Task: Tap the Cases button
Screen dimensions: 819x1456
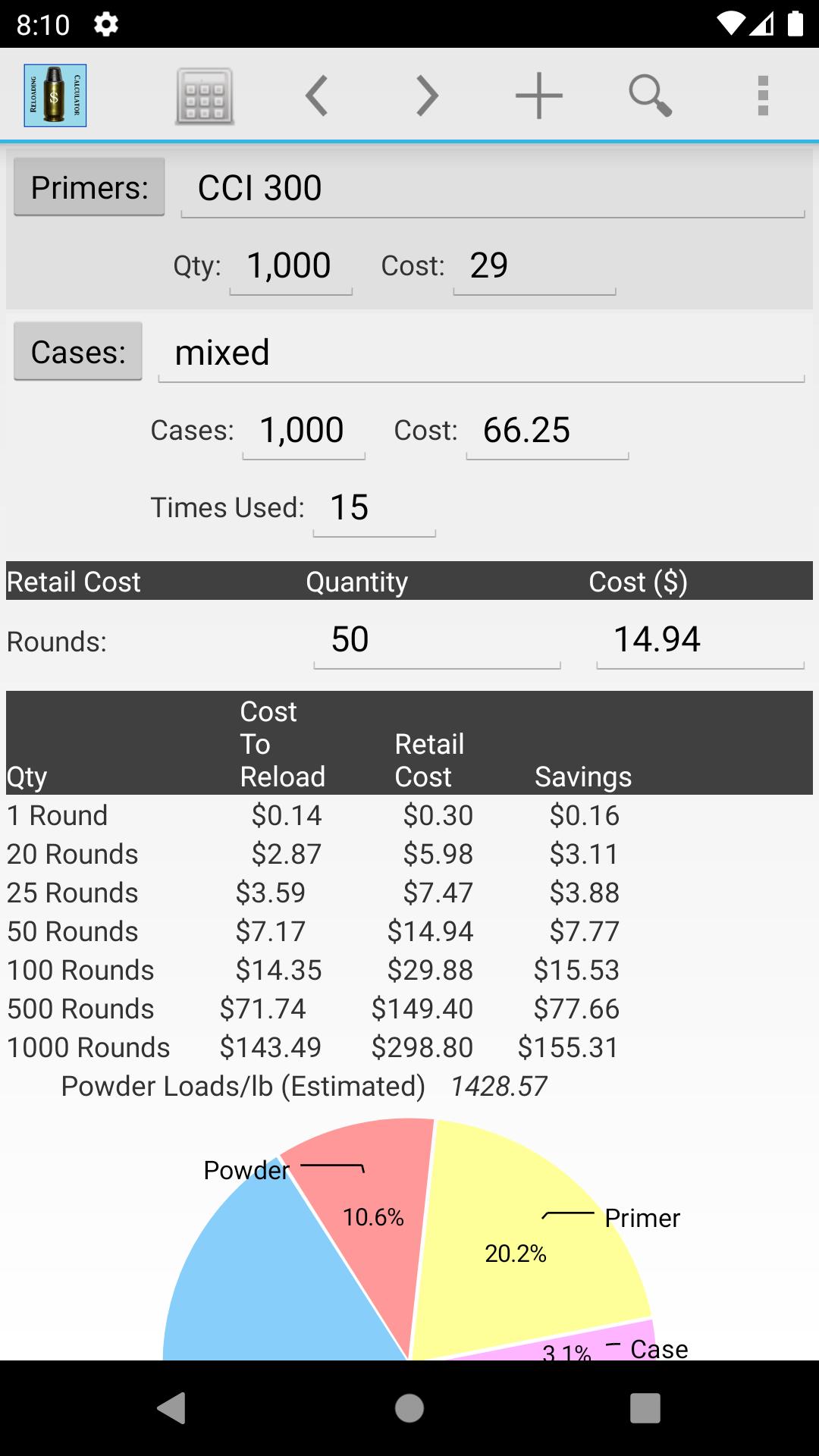Action: tap(78, 352)
